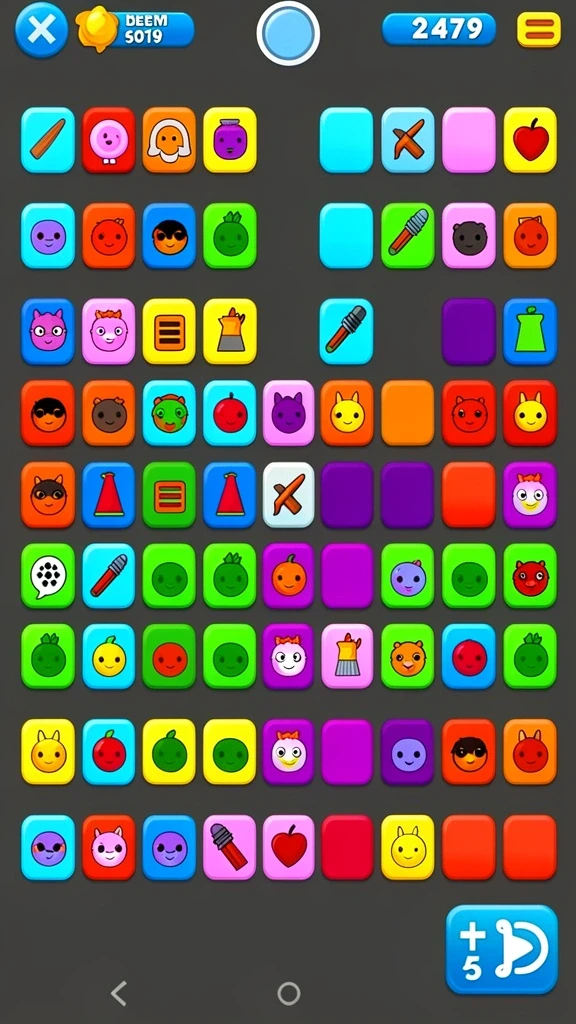Tap the blue circle at top center

288,33
